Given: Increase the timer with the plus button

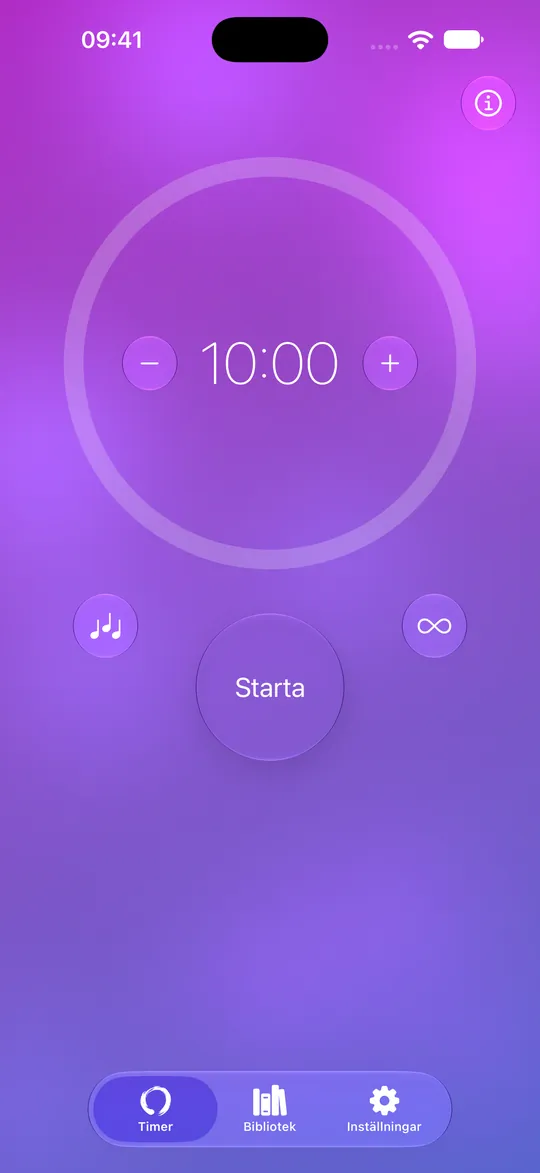Looking at the screenshot, I should tap(390, 364).
